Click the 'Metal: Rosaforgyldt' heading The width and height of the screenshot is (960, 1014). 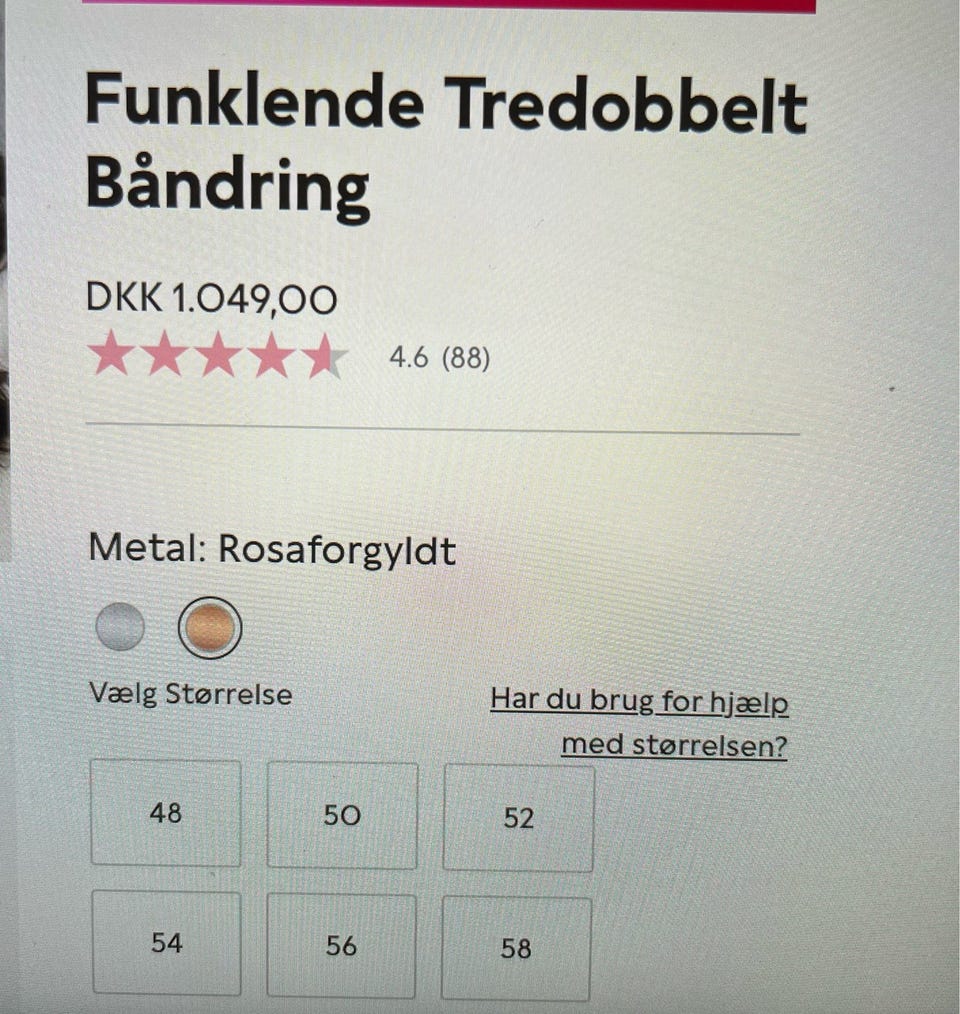point(272,550)
